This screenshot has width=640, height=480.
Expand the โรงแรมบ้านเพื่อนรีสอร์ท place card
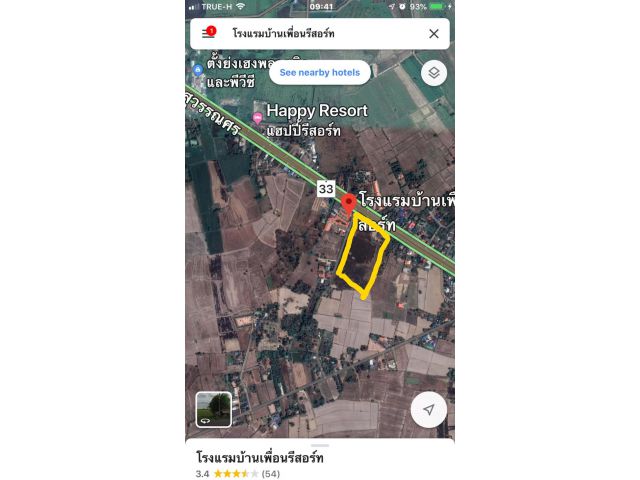point(320,458)
